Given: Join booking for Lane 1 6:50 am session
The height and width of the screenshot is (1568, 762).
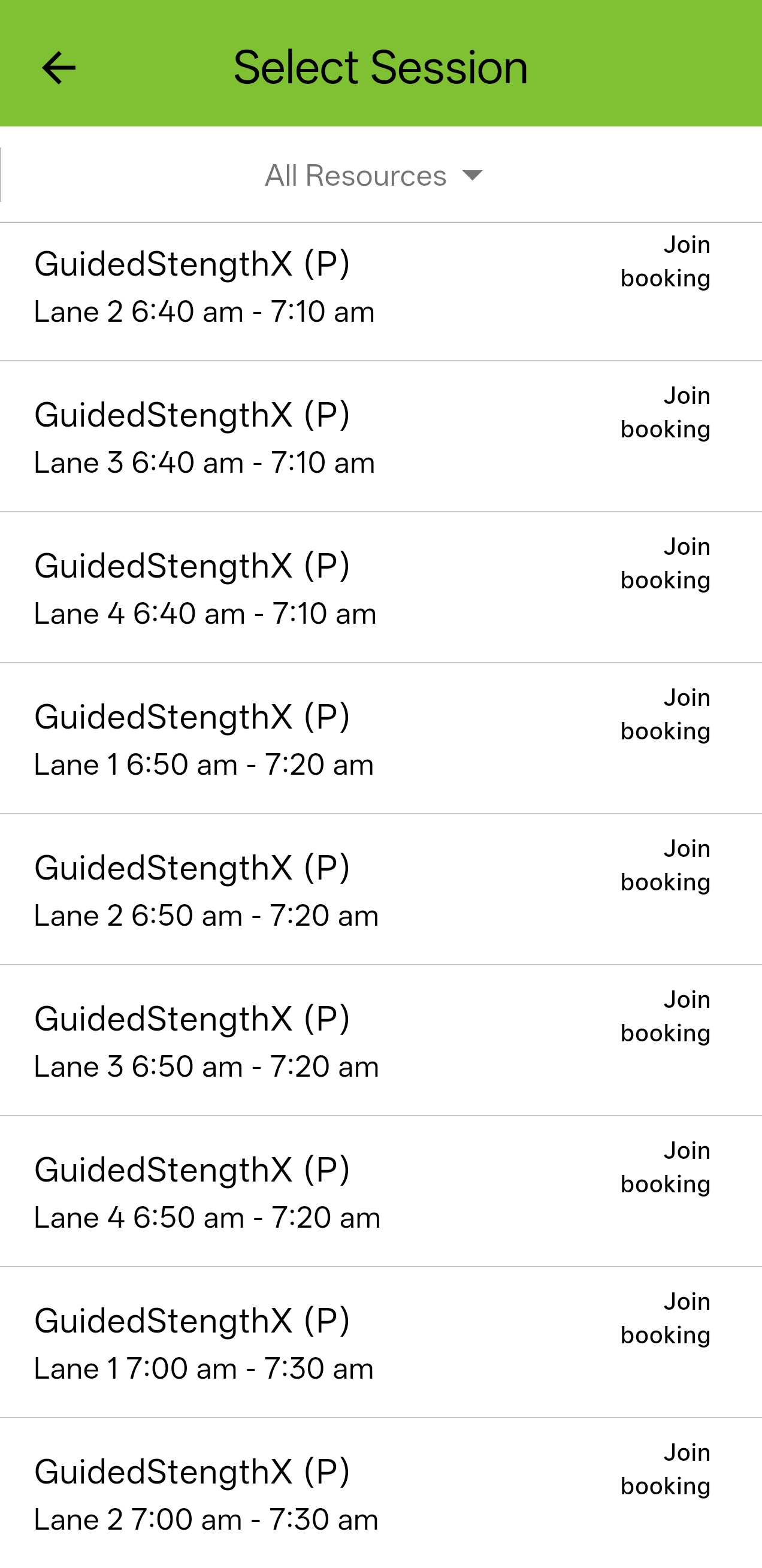Looking at the screenshot, I should point(664,714).
